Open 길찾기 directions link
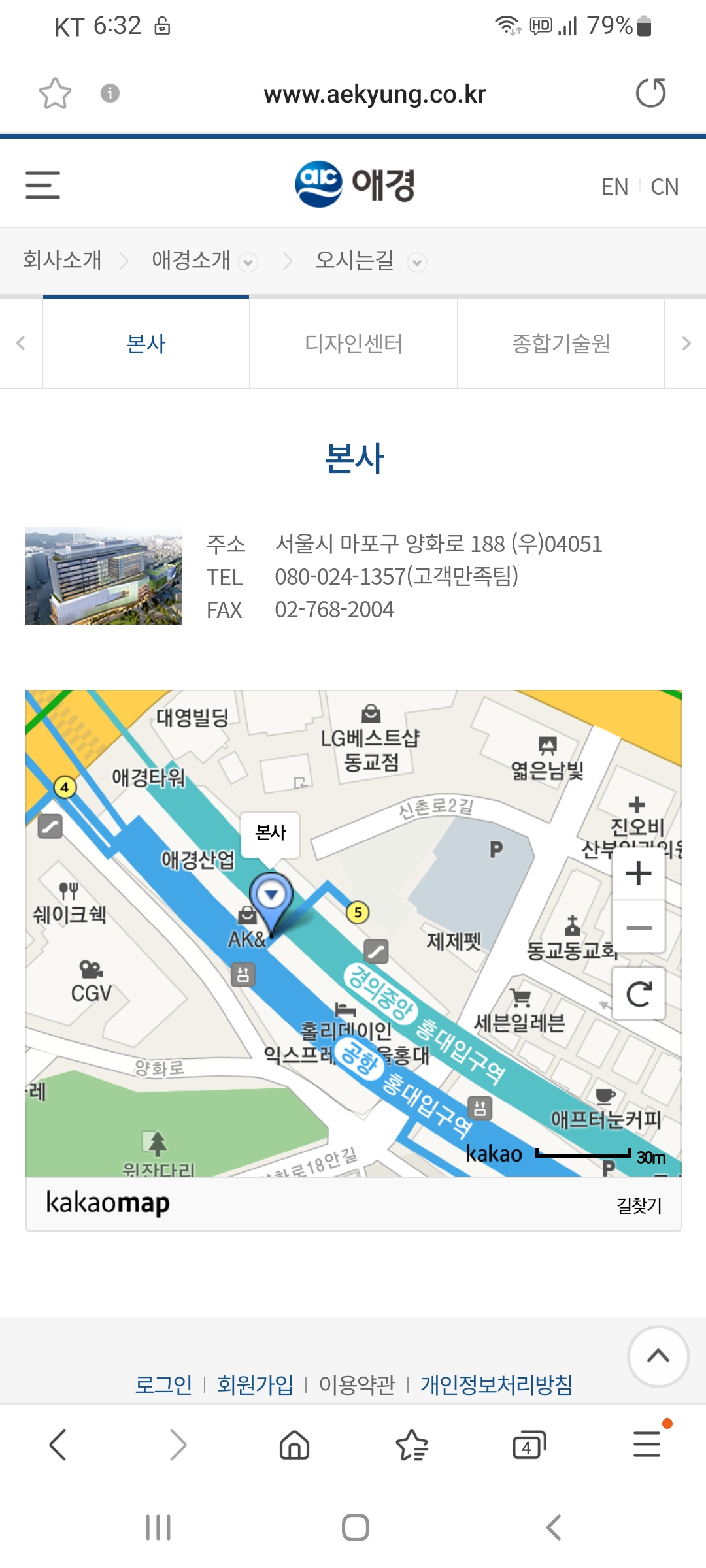This screenshot has height=1568, width=706. click(x=639, y=1205)
